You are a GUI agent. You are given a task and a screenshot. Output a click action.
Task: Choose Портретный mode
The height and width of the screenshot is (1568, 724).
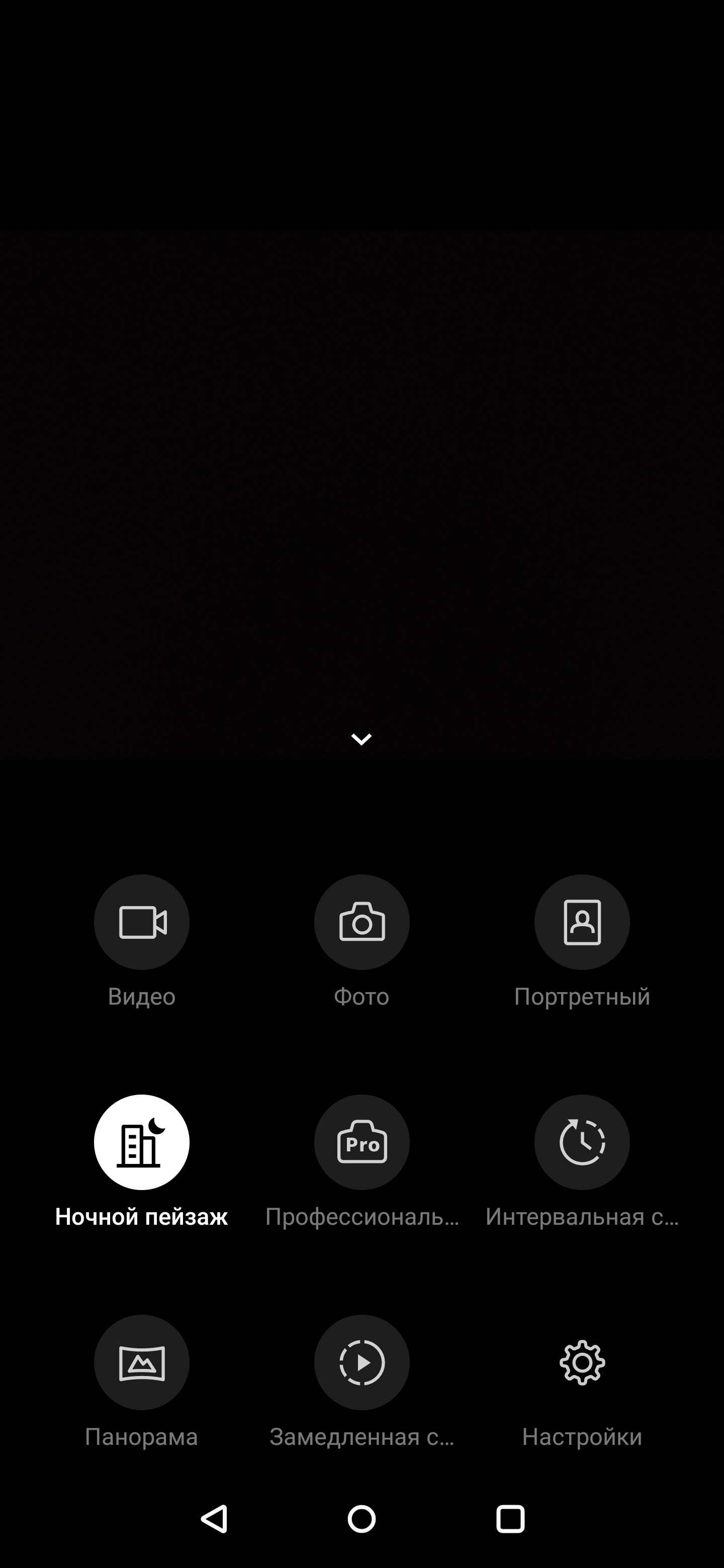582,922
